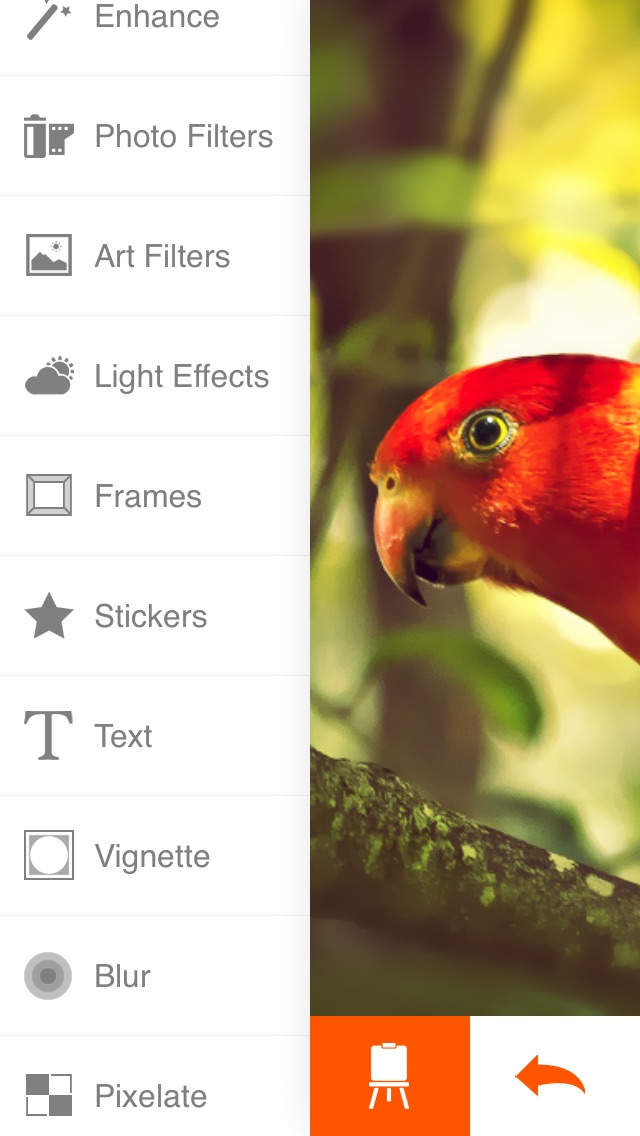
Task: Open Art Filters
Action: click(x=155, y=256)
